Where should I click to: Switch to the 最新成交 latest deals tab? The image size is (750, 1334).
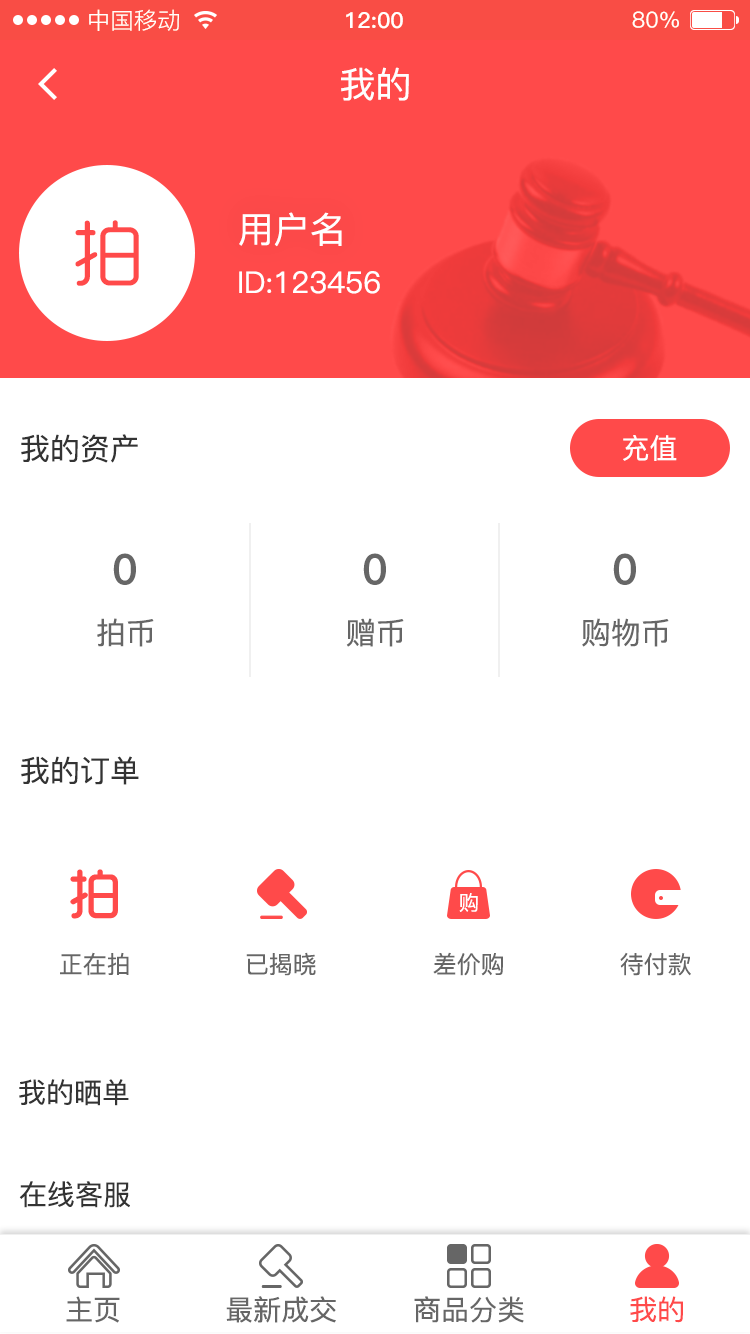click(x=281, y=1284)
